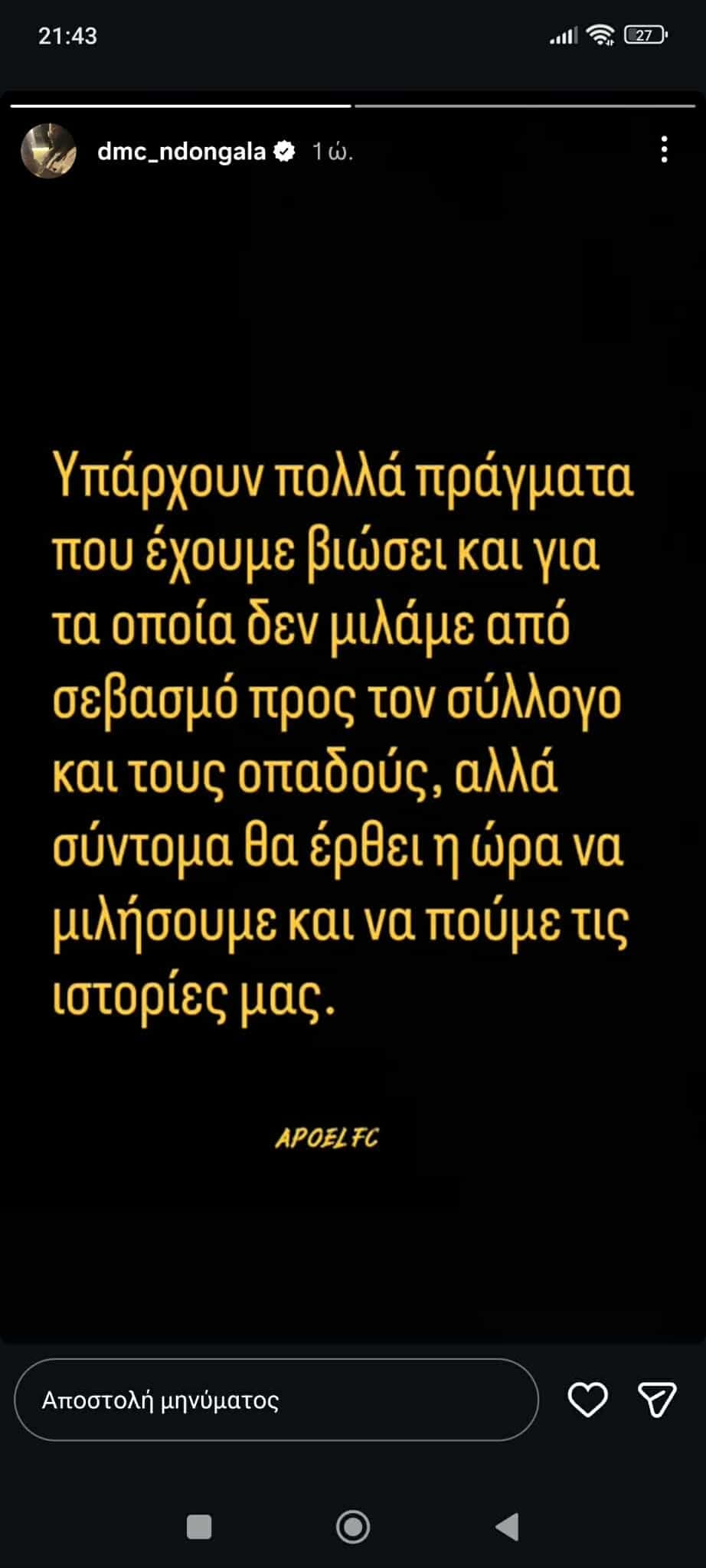Open the story's three-dot options menu

[x=664, y=149]
